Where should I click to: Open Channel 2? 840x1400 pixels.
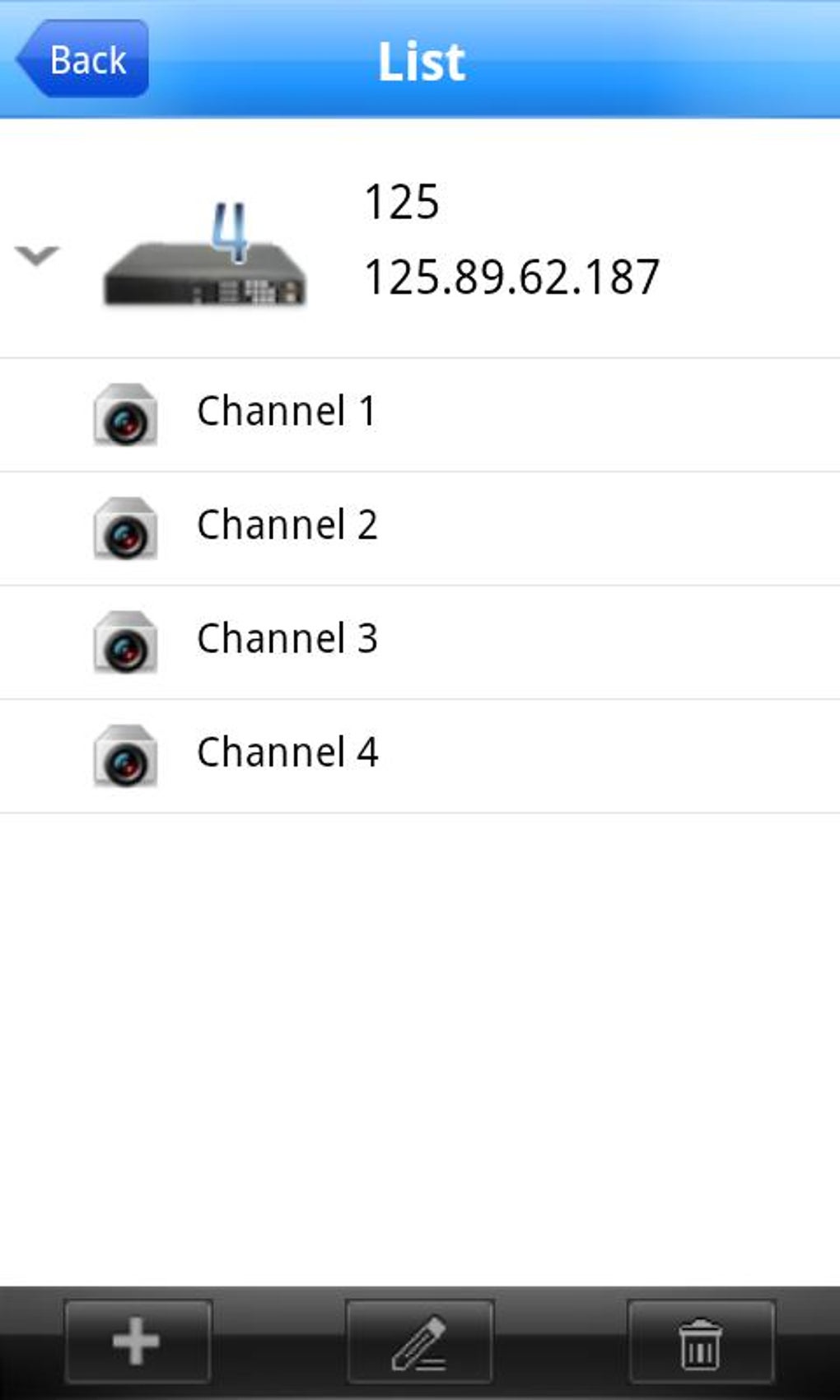click(287, 525)
